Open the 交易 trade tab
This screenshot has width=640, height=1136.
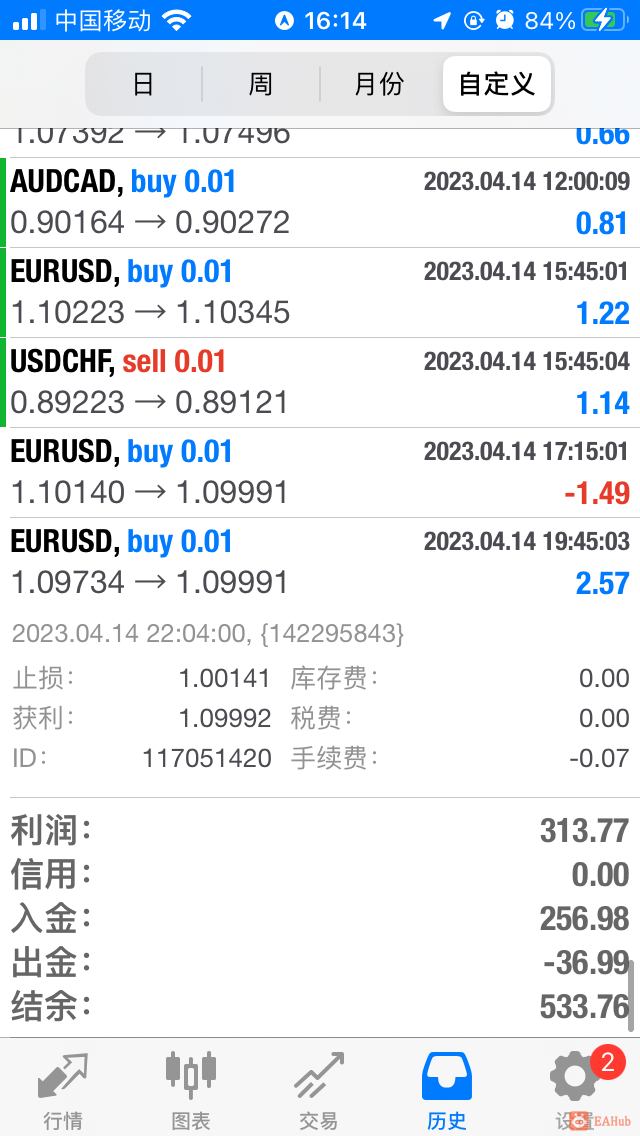pos(318,1090)
